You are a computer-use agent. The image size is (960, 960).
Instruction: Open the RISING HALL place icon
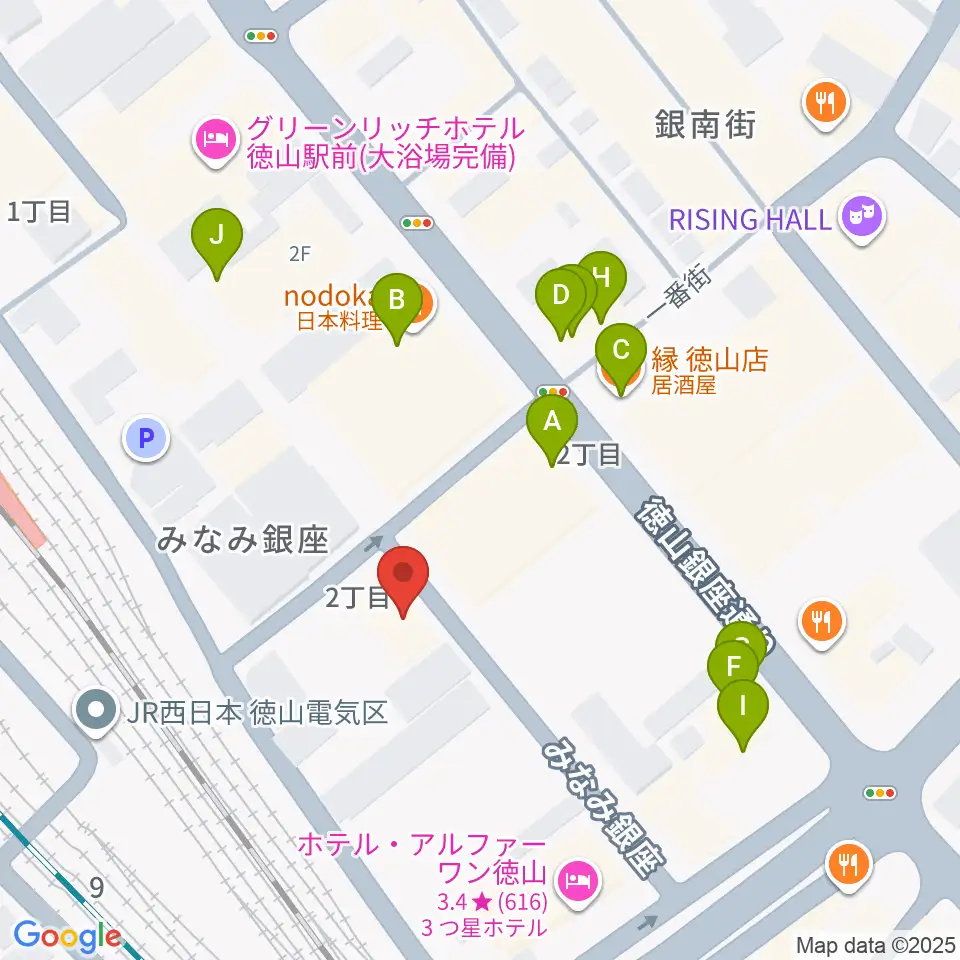[862, 216]
